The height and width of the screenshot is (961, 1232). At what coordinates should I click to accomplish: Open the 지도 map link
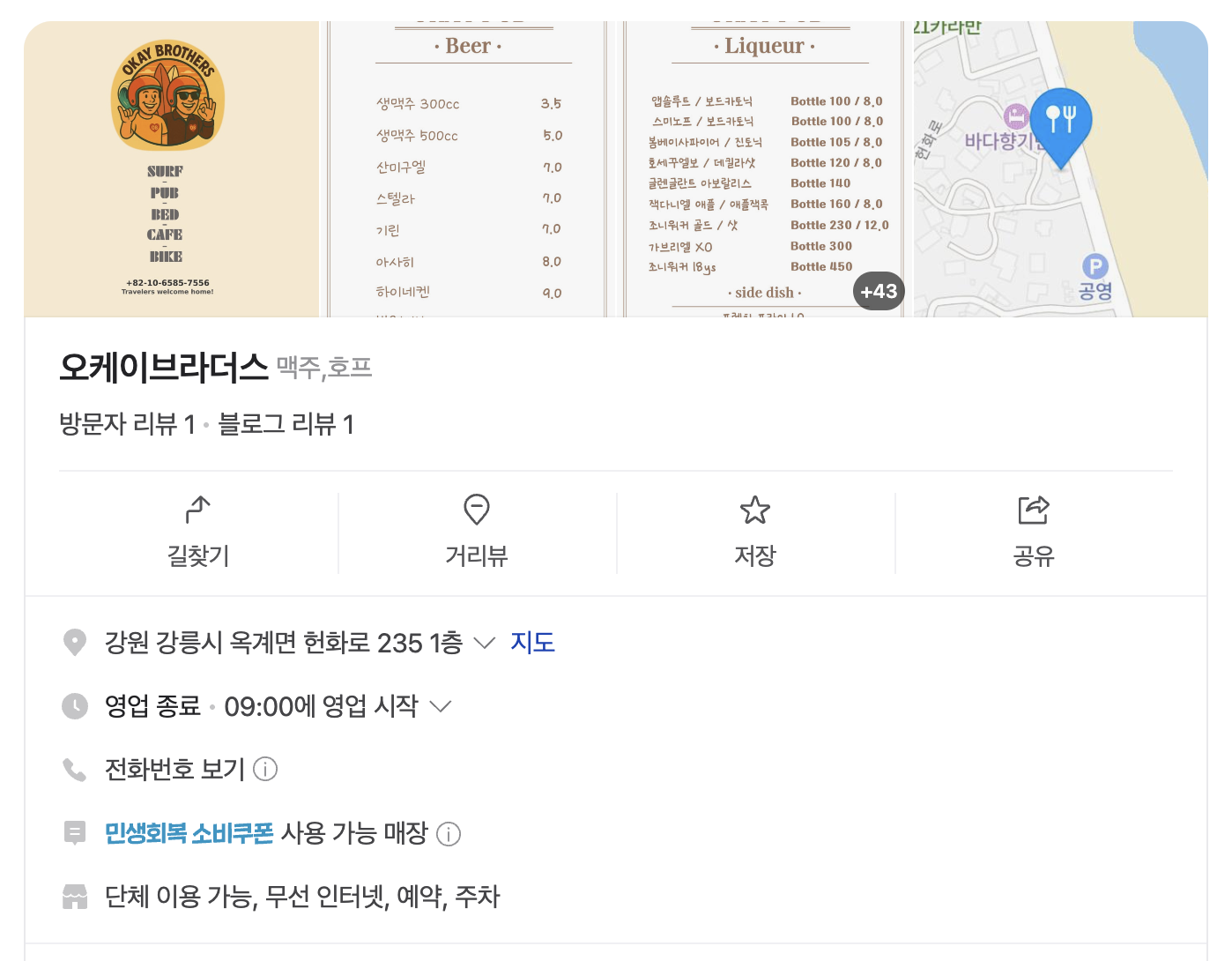532,643
